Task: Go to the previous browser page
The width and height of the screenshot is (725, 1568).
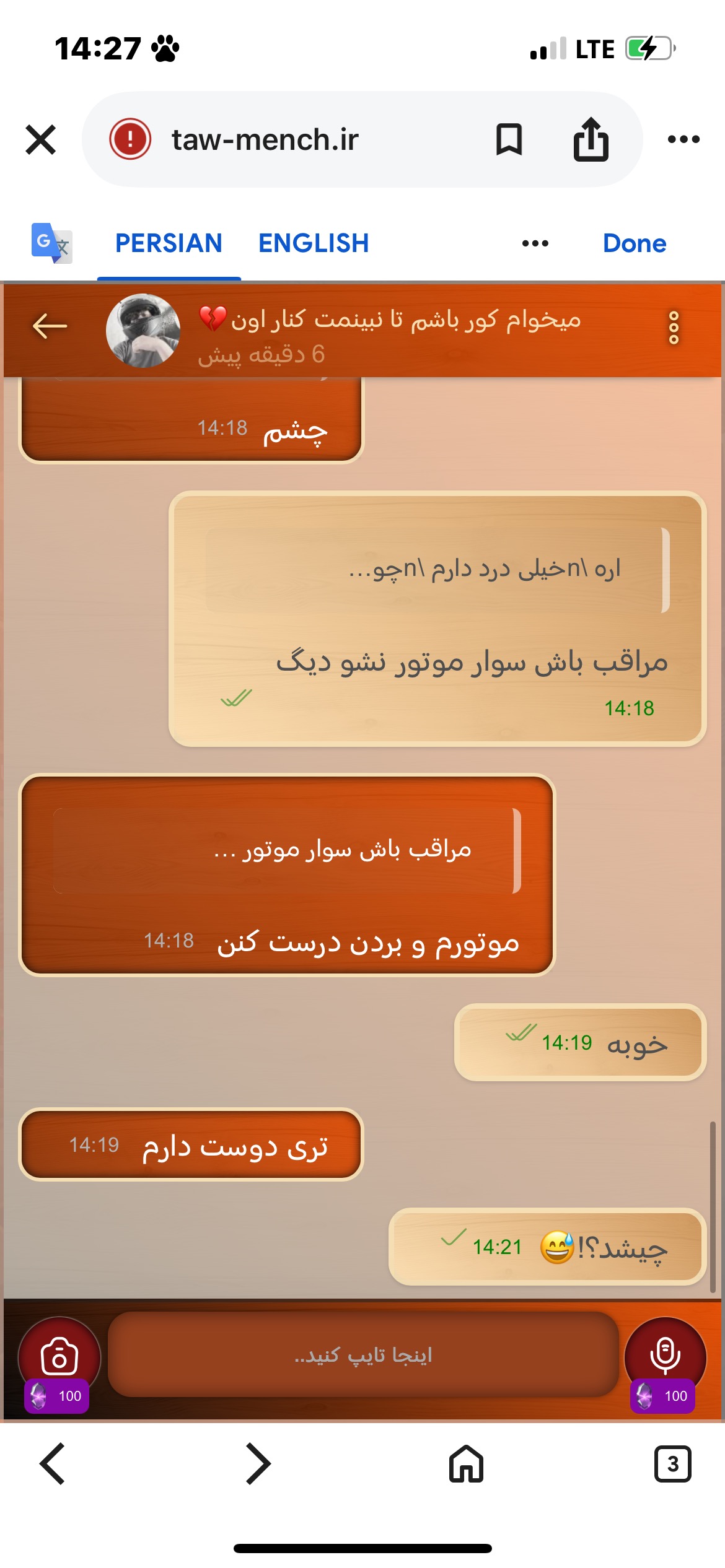Action: coord(52,1464)
